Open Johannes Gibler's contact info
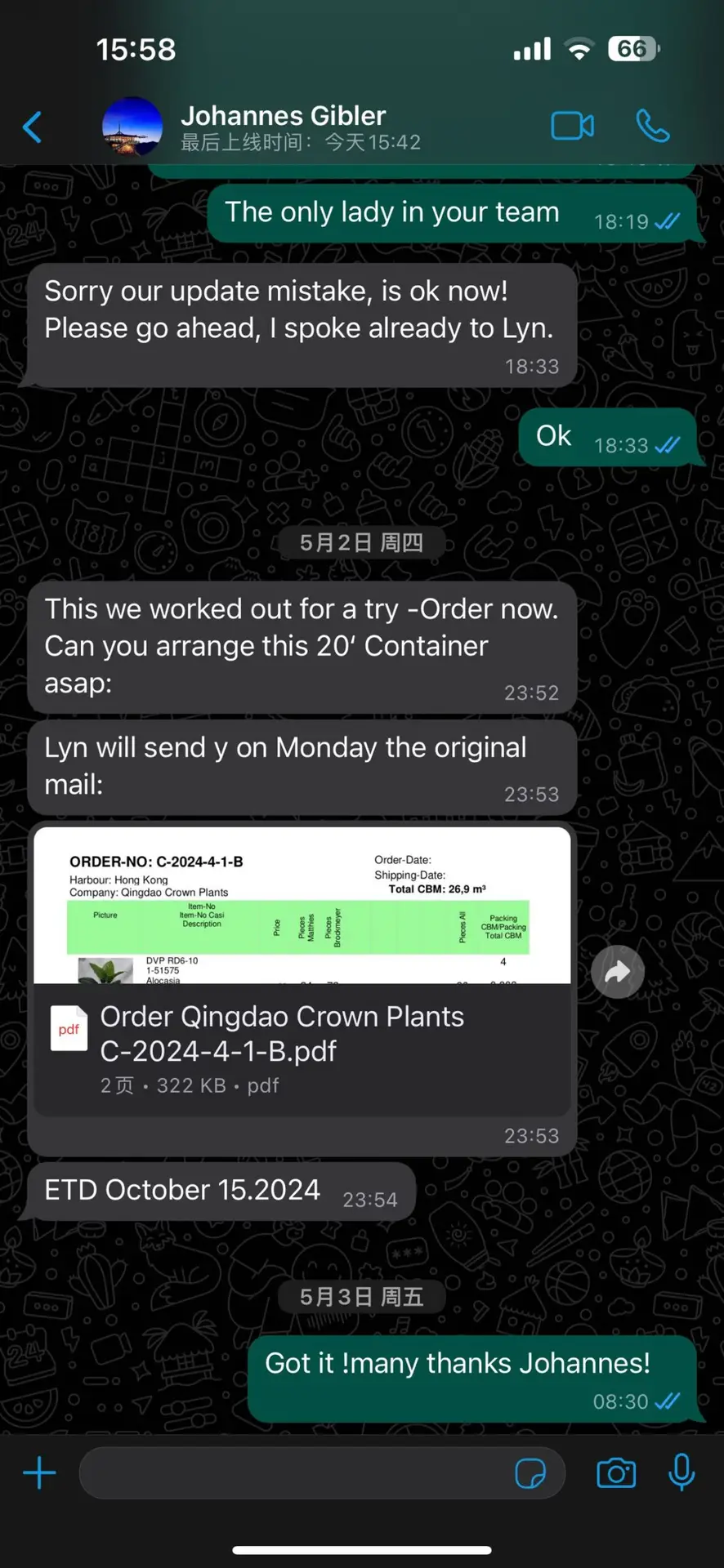Viewport: 724px width, 1568px height. click(282, 127)
